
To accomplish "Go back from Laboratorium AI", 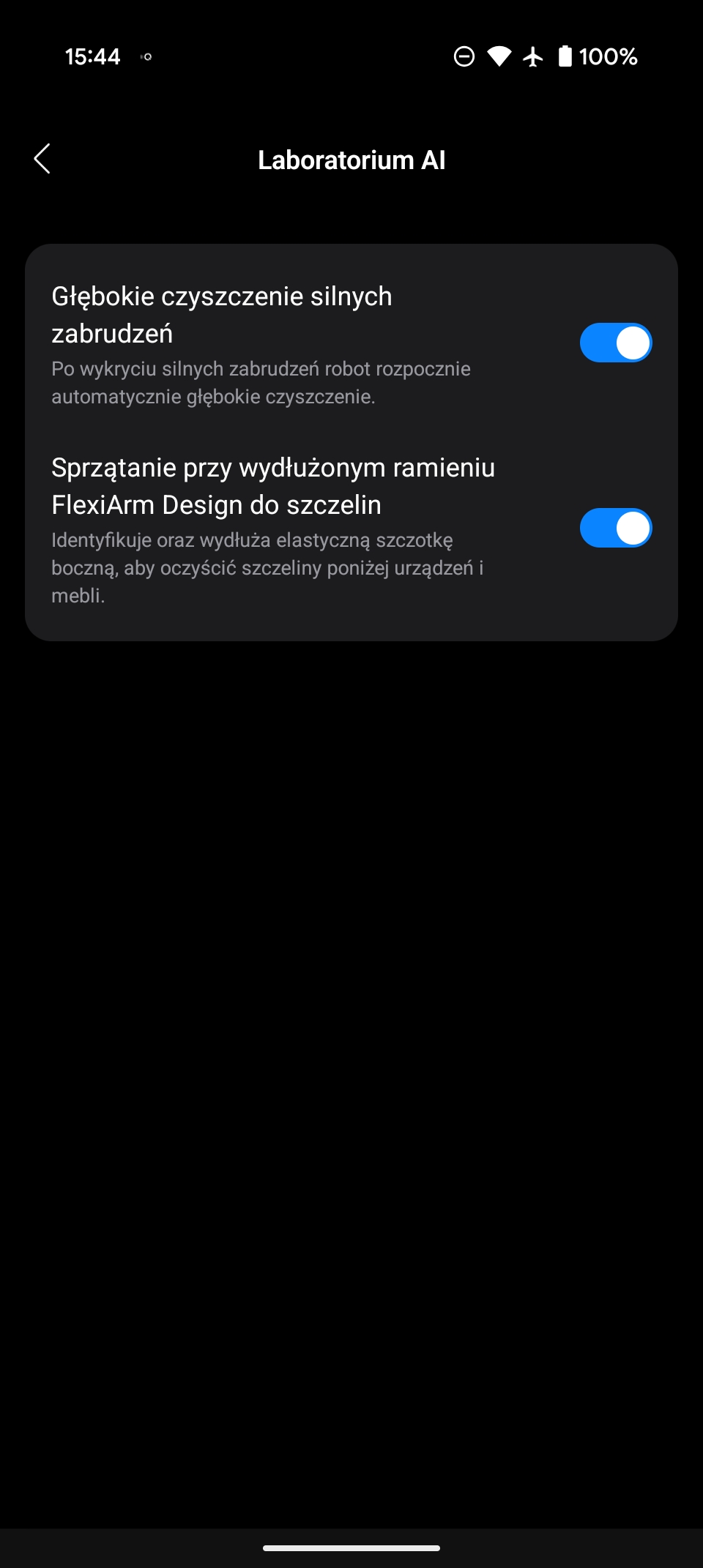I will (x=42, y=159).
